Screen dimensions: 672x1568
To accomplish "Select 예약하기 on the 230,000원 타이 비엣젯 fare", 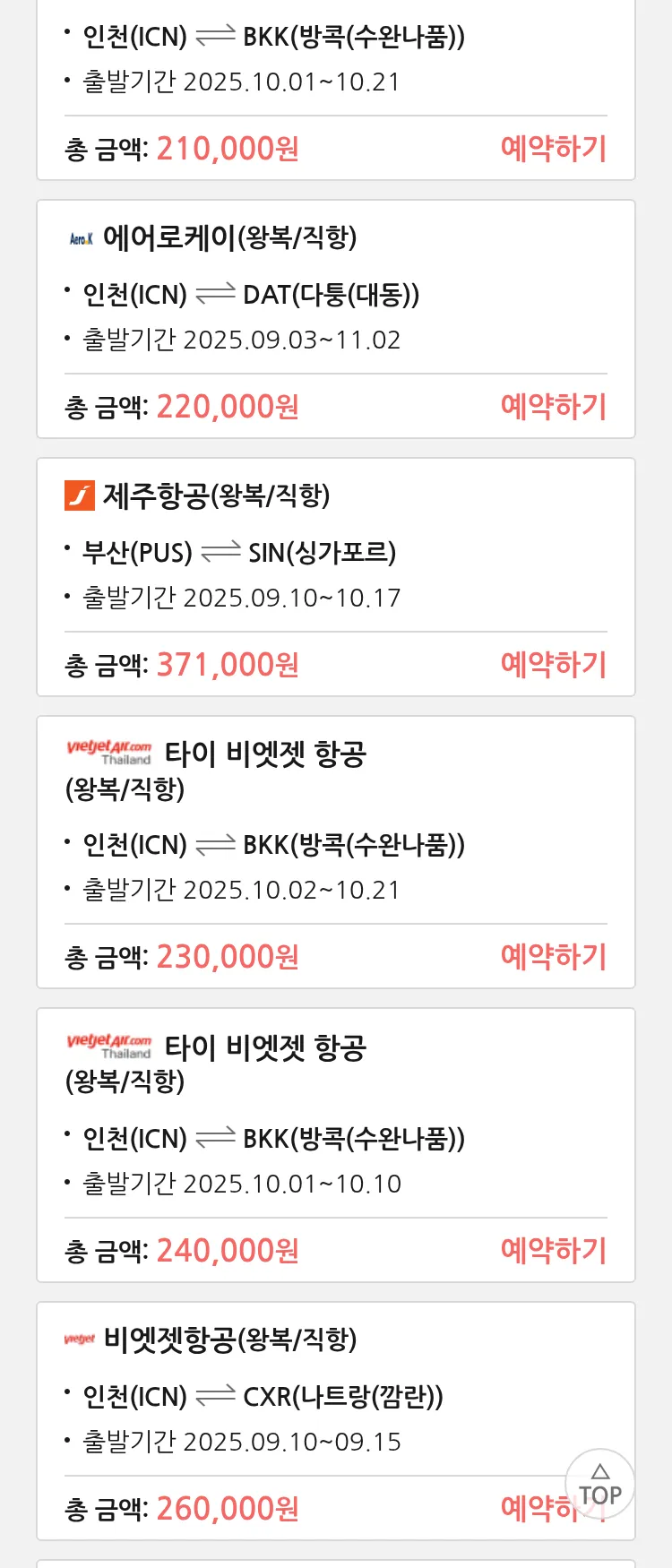I will [x=553, y=957].
